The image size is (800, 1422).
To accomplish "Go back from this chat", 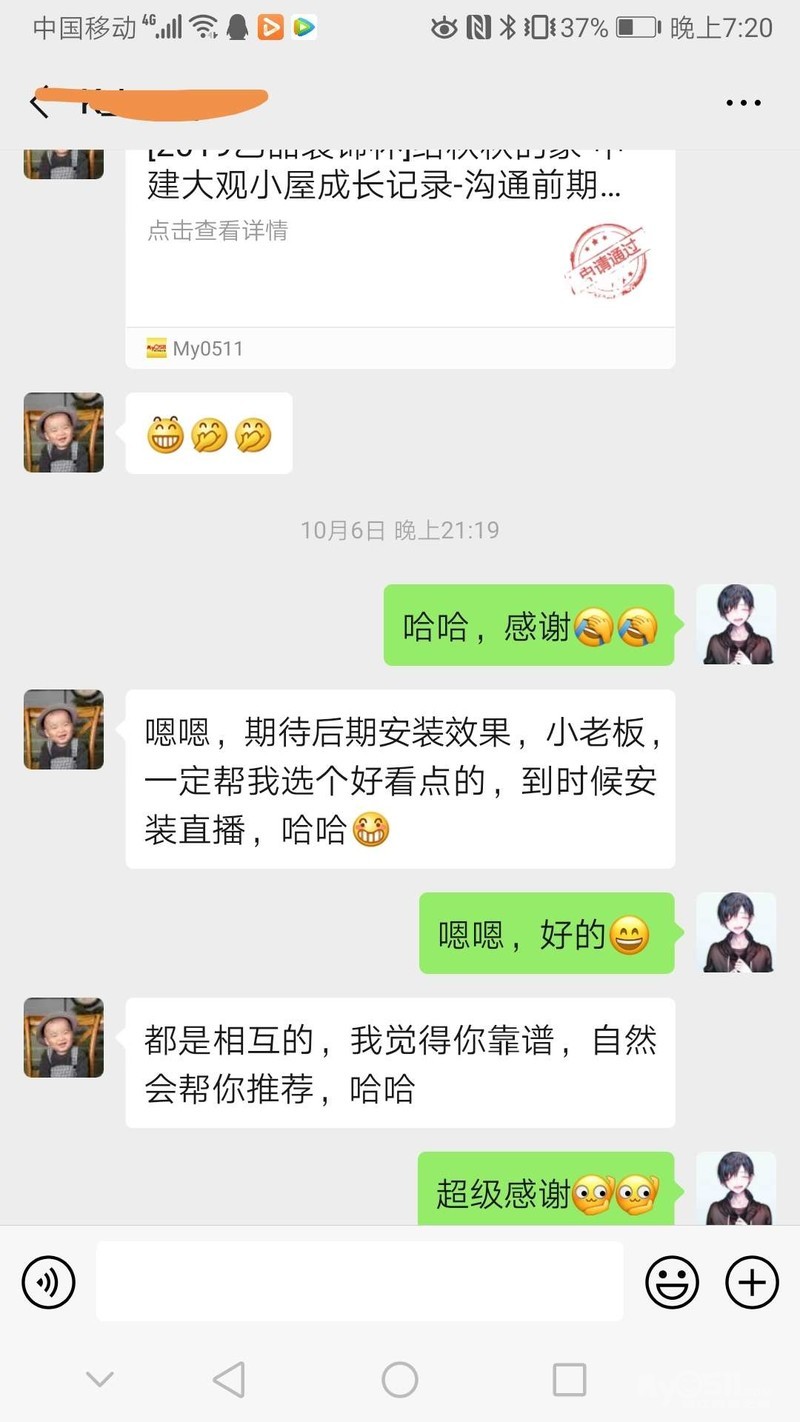I will (40, 103).
